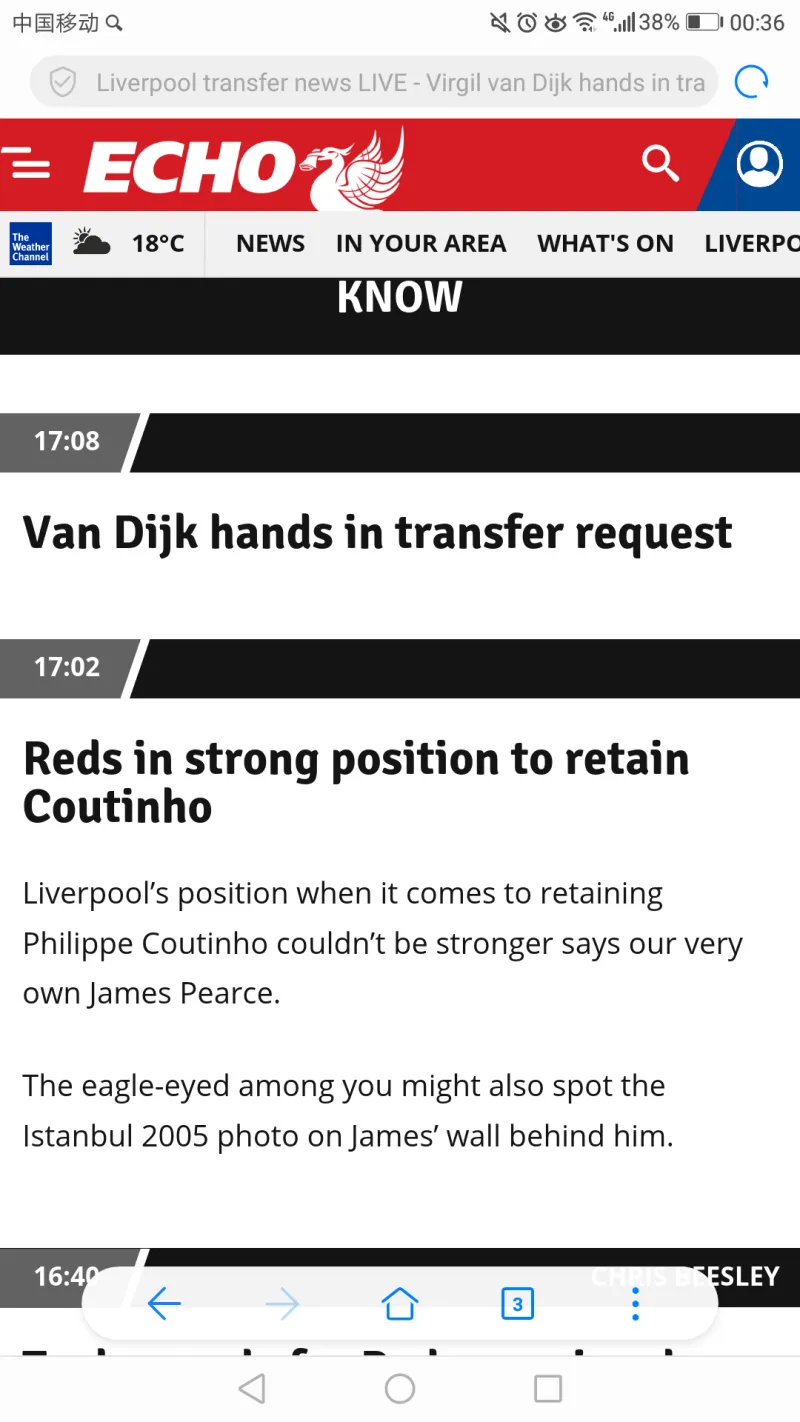Go back with the browser back arrow

click(x=164, y=1303)
